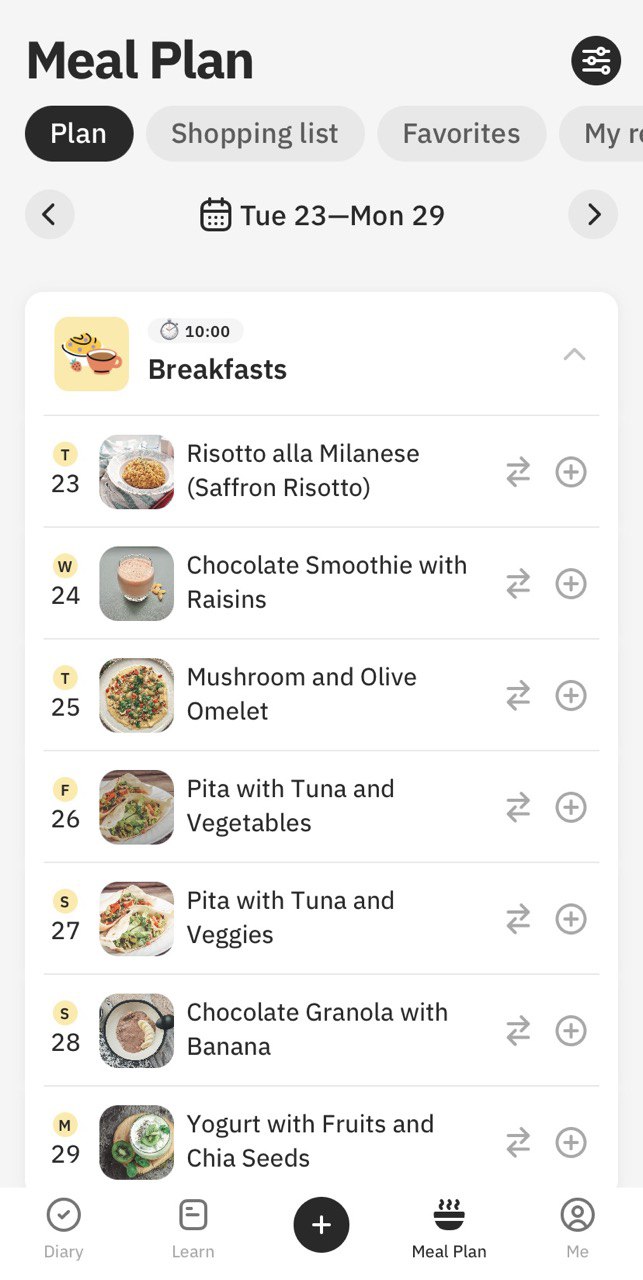The height and width of the screenshot is (1280, 643).
Task: Add Risotto alla Milanese to the diary
Action: pos(571,472)
